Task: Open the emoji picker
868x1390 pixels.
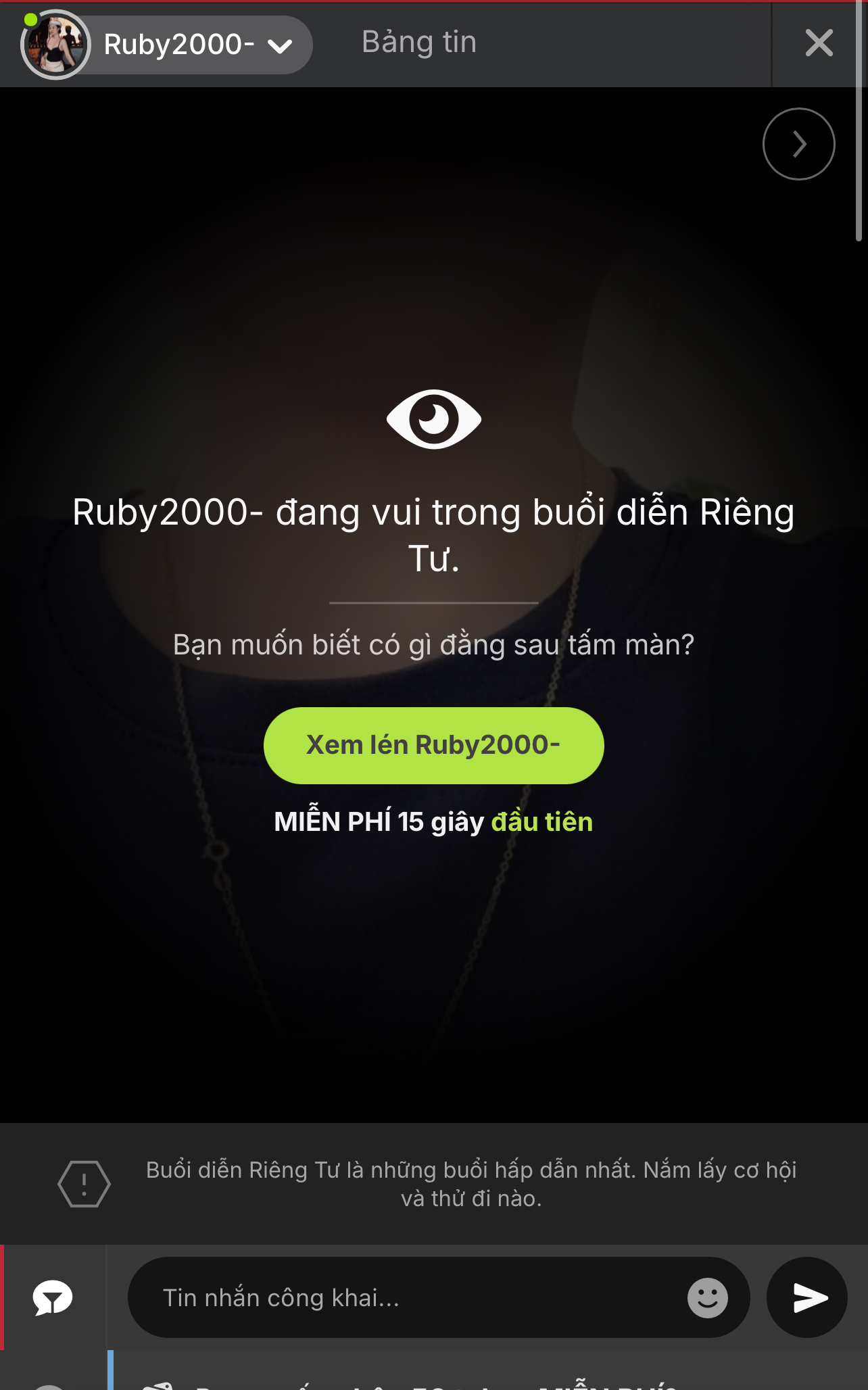Action: pyautogui.click(x=707, y=1297)
